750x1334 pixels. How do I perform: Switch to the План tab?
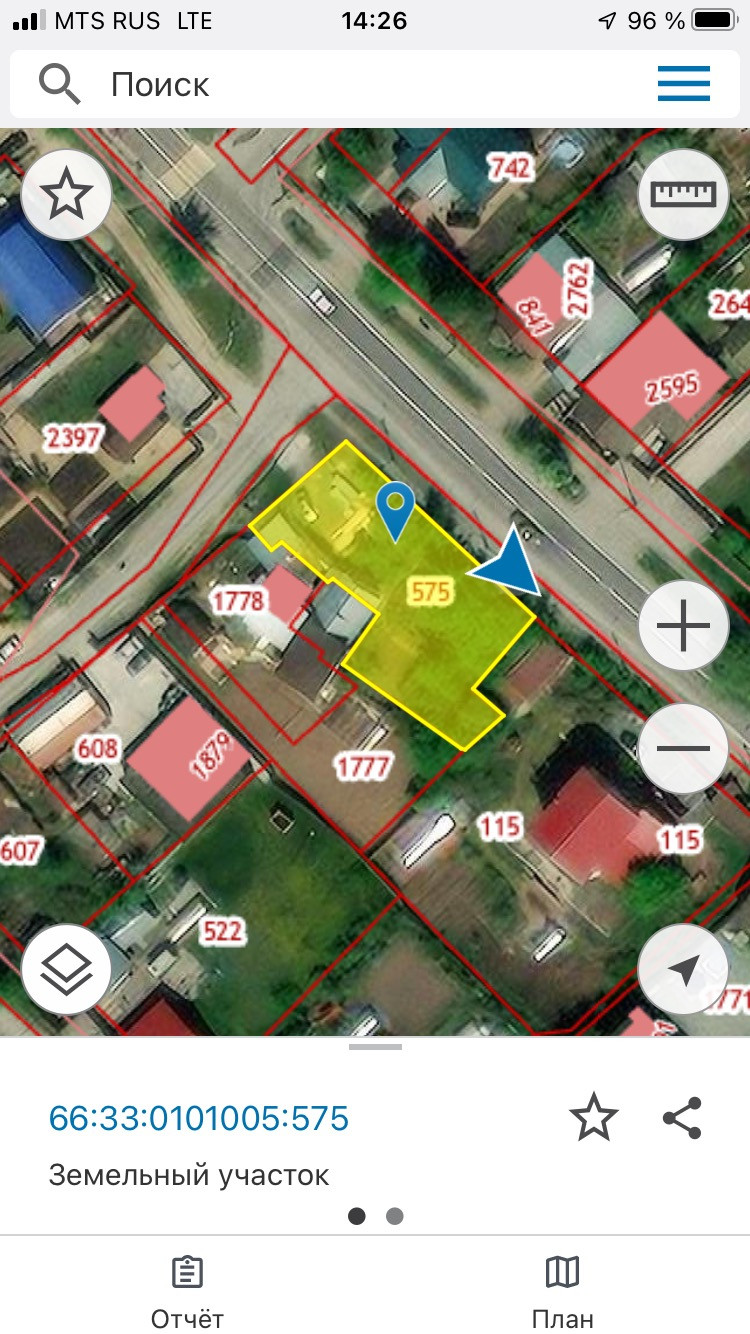pos(562,1292)
